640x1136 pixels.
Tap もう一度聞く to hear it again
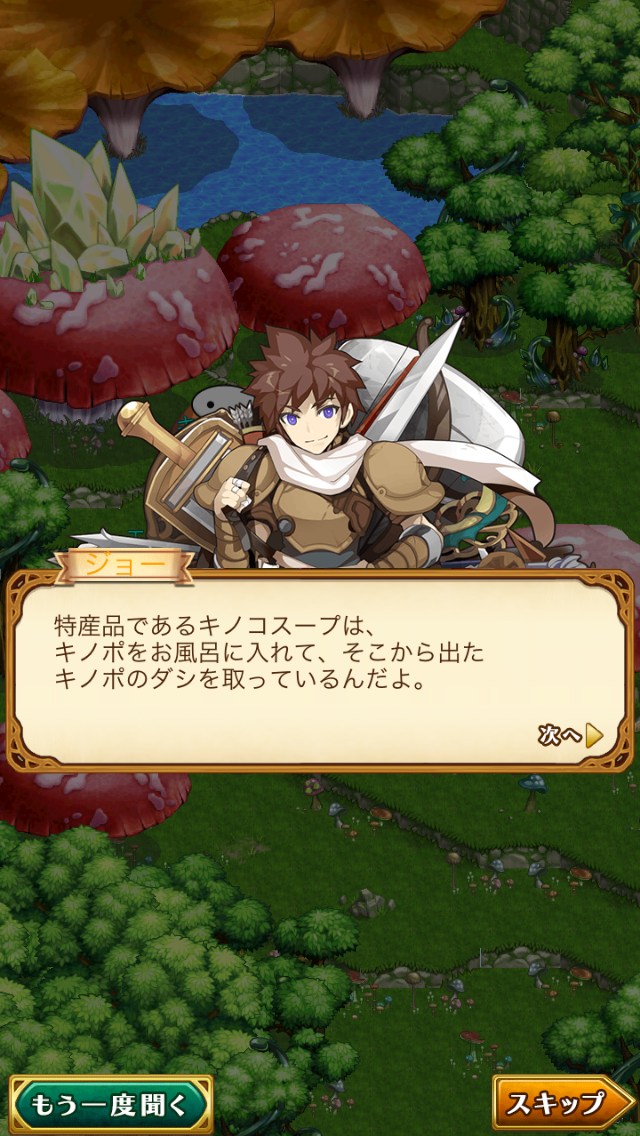[110, 1104]
